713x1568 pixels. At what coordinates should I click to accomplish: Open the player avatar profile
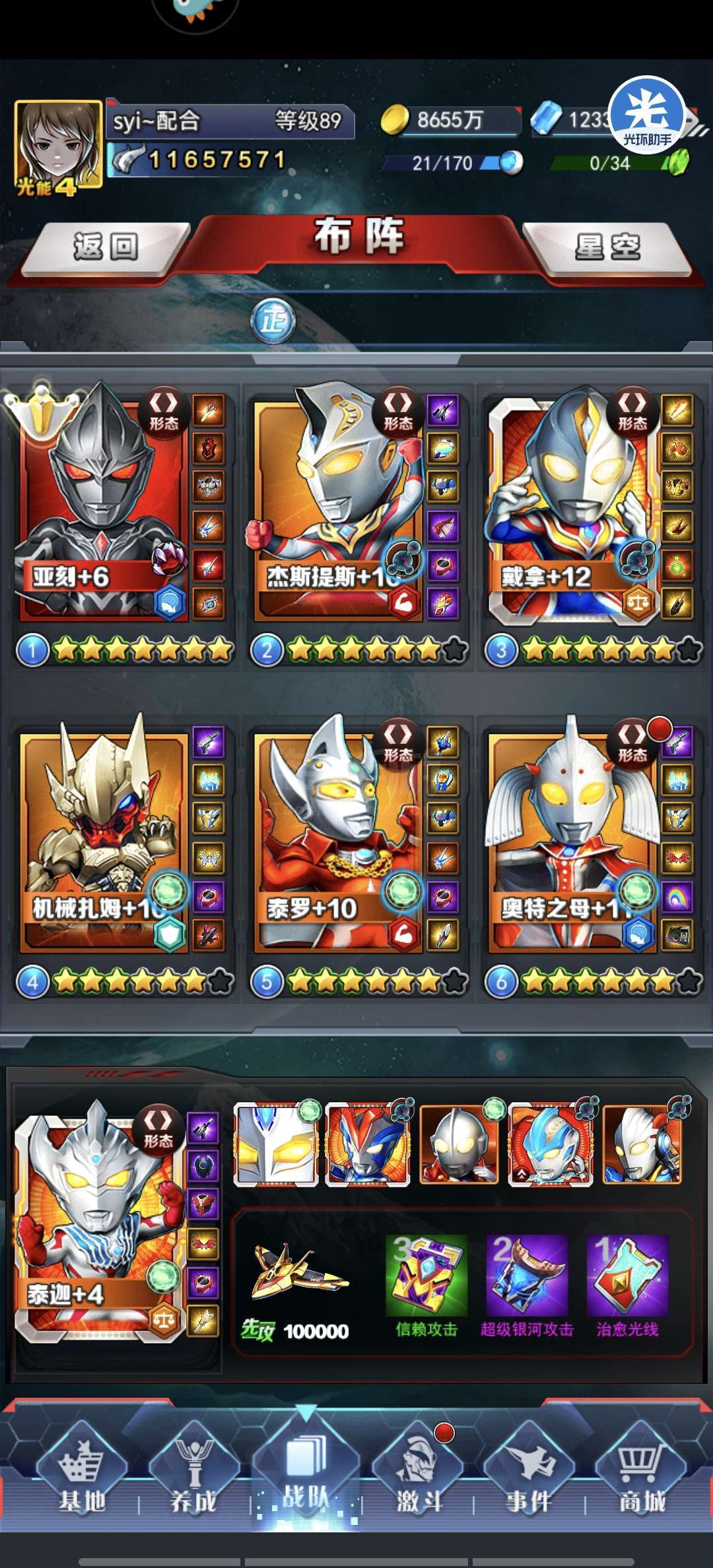[58, 146]
